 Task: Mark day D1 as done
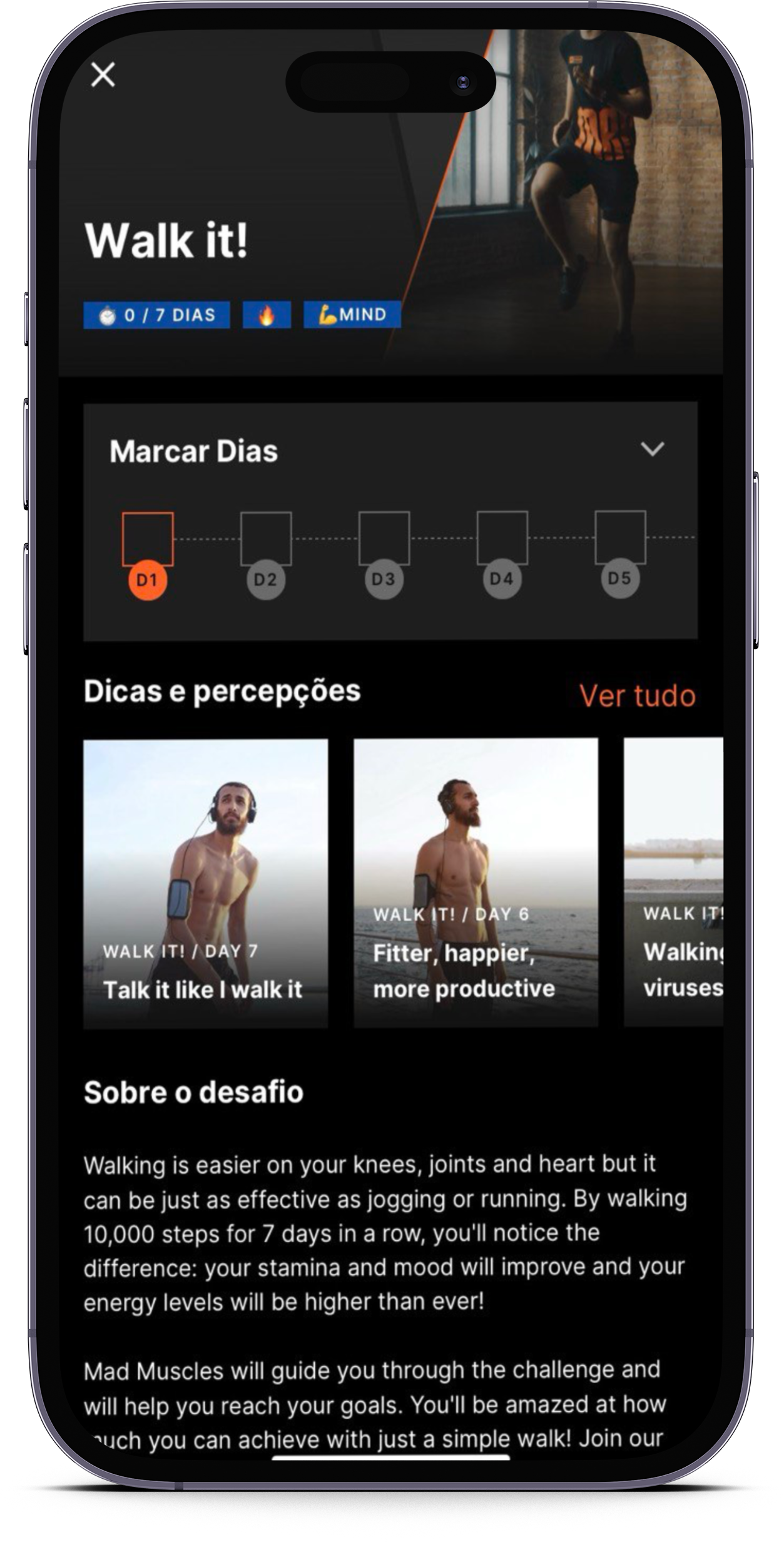coord(148,539)
